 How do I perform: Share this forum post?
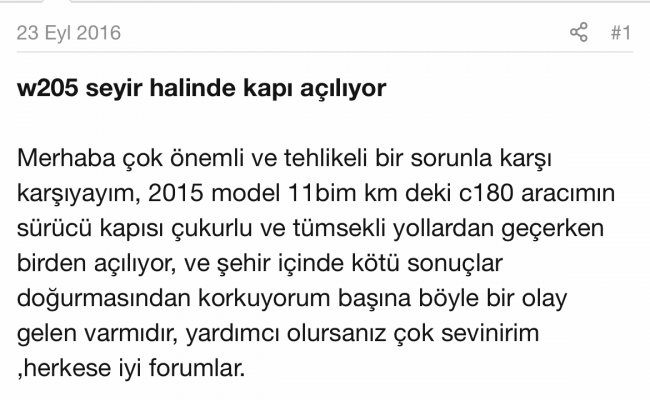(579, 33)
